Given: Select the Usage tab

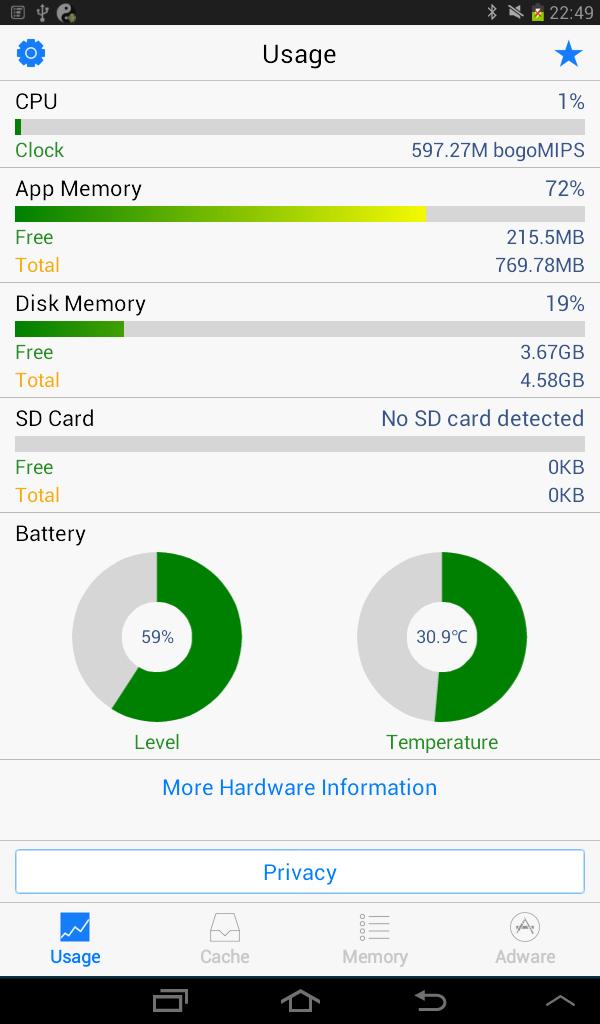Looking at the screenshot, I should click(75, 939).
